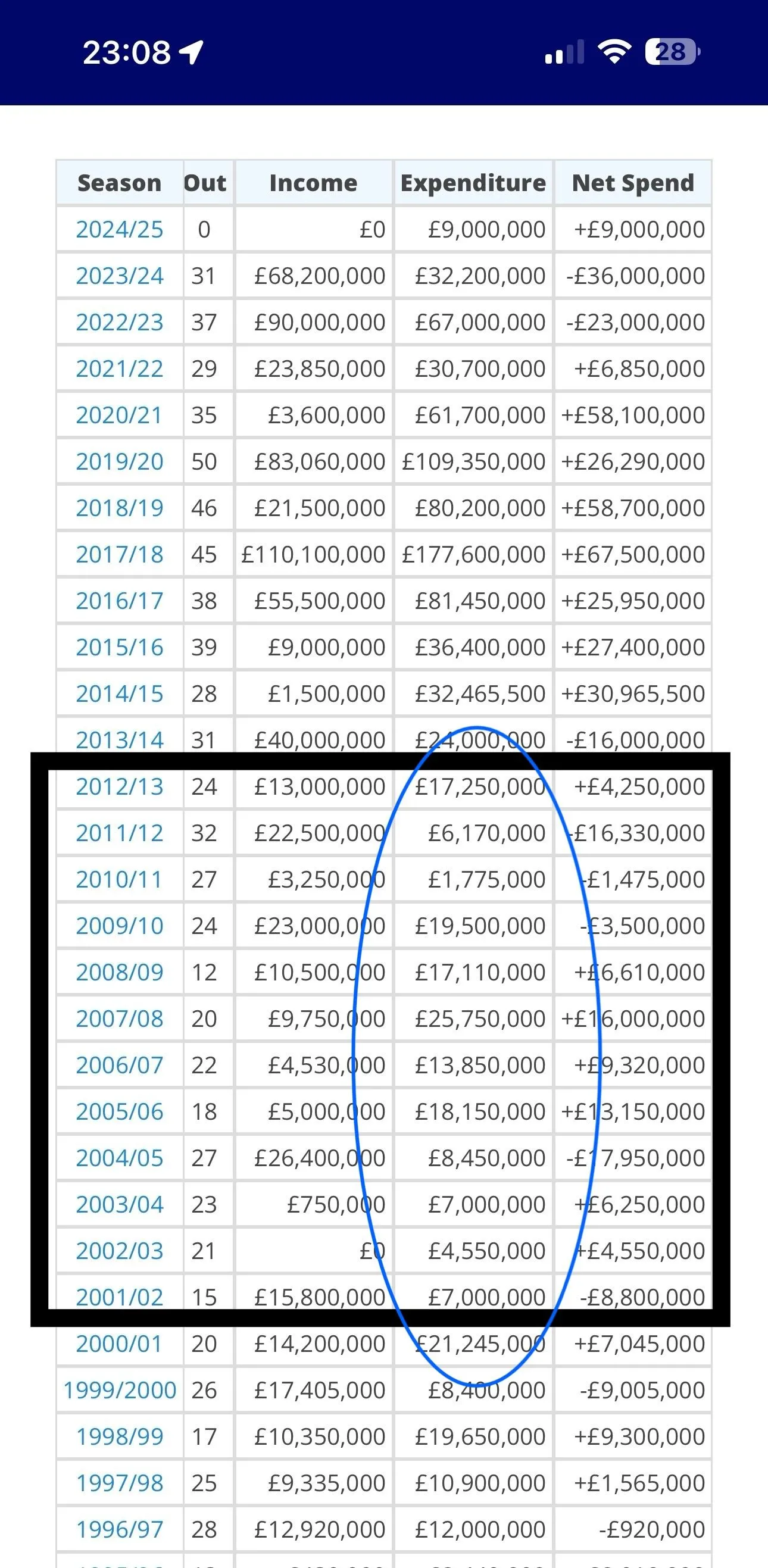Tap the 2010/11 season link
The height and width of the screenshot is (1568, 768).
coord(119,880)
